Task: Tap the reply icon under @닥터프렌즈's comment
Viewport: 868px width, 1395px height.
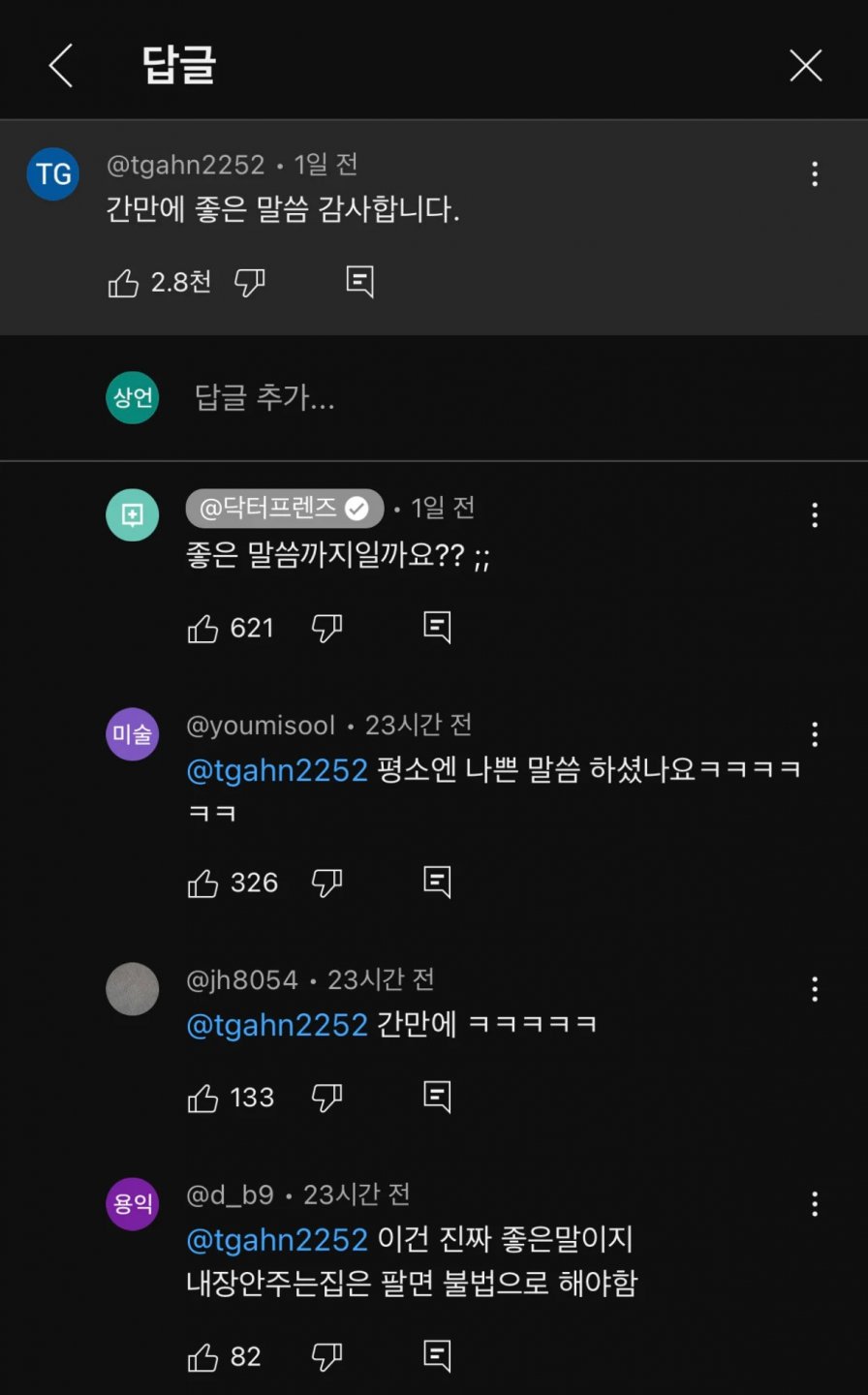Action: click(x=436, y=627)
